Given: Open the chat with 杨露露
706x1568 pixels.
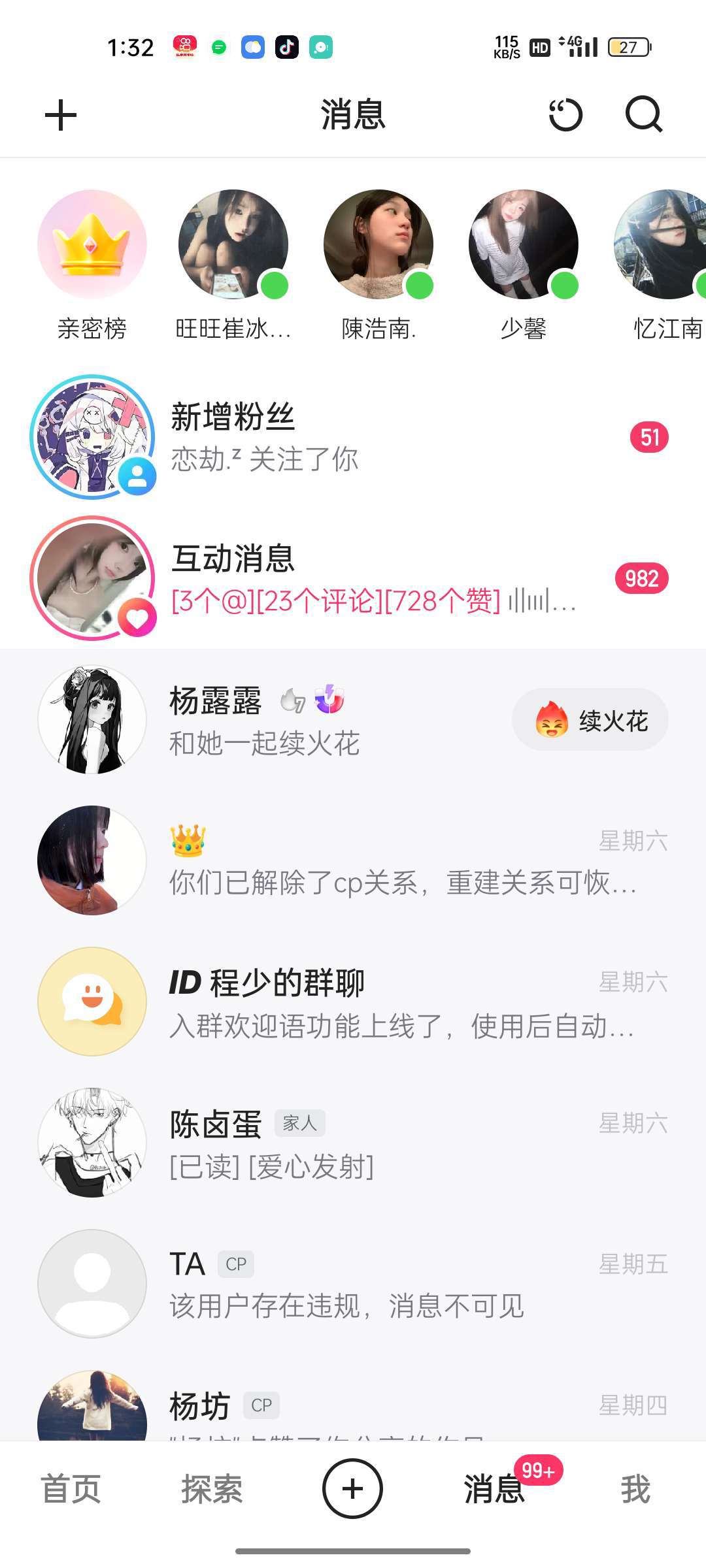Looking at the screenshot, I should click(261, 719).
